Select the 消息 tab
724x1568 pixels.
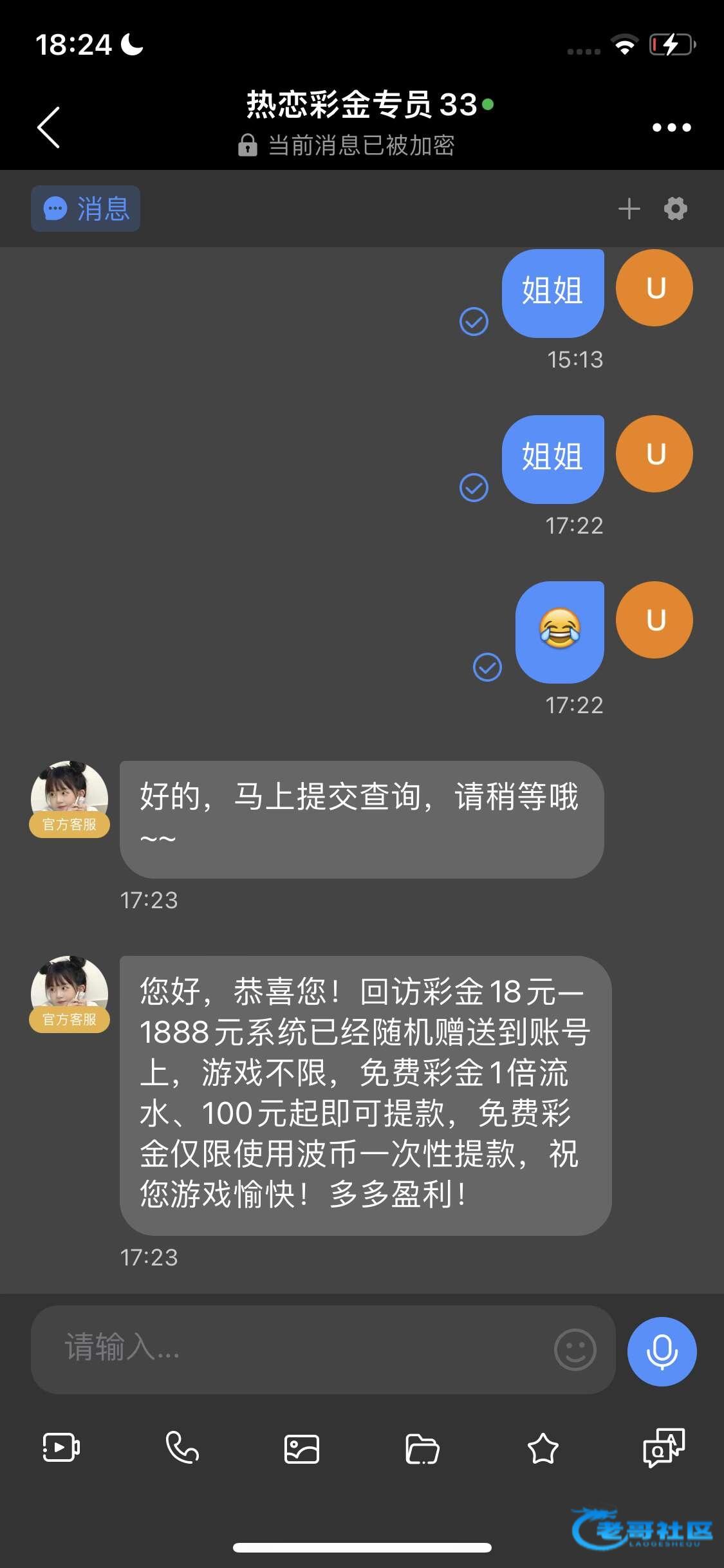(86, 209)
